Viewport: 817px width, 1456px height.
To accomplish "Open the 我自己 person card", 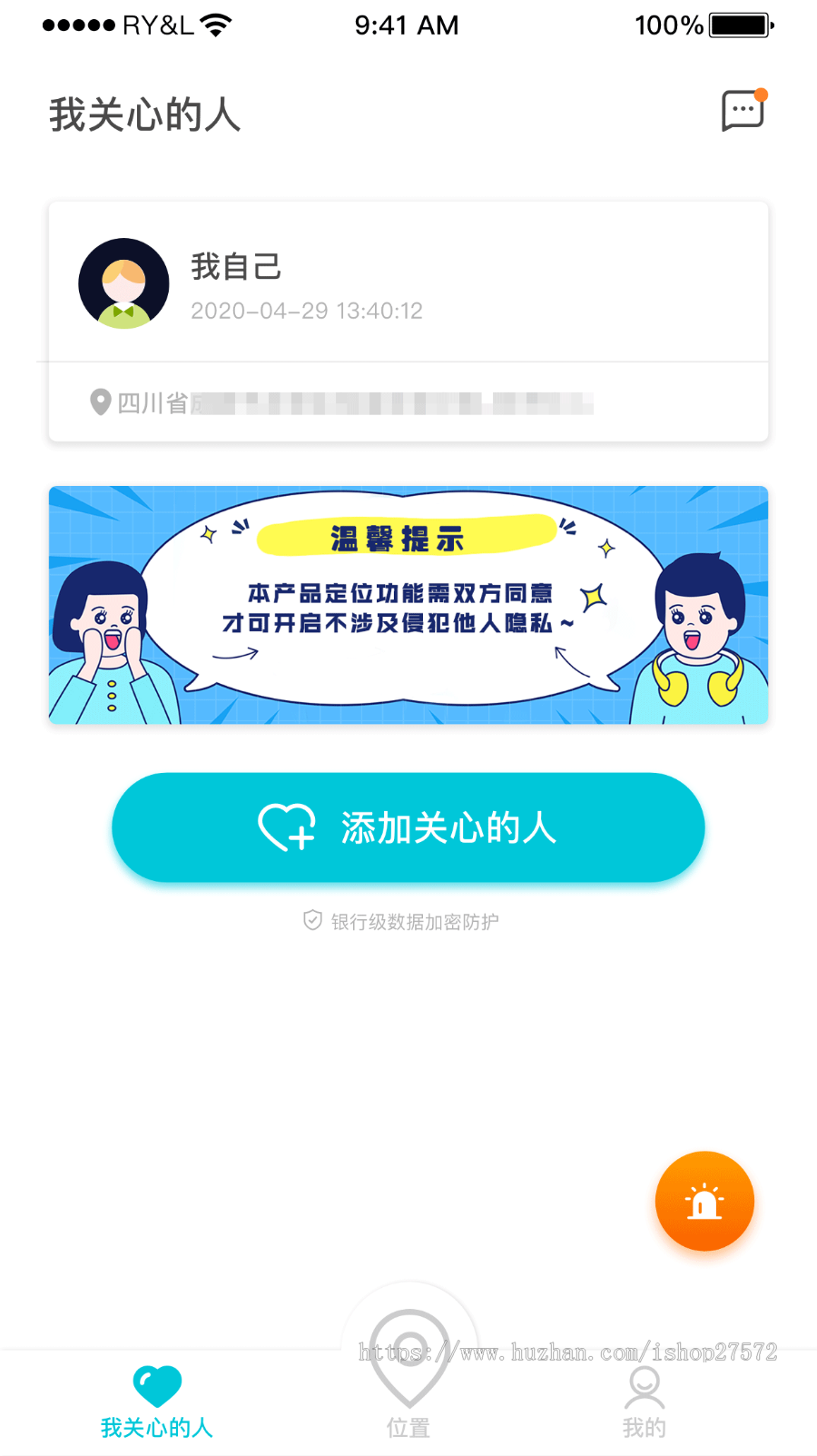I will pos(408,283).
